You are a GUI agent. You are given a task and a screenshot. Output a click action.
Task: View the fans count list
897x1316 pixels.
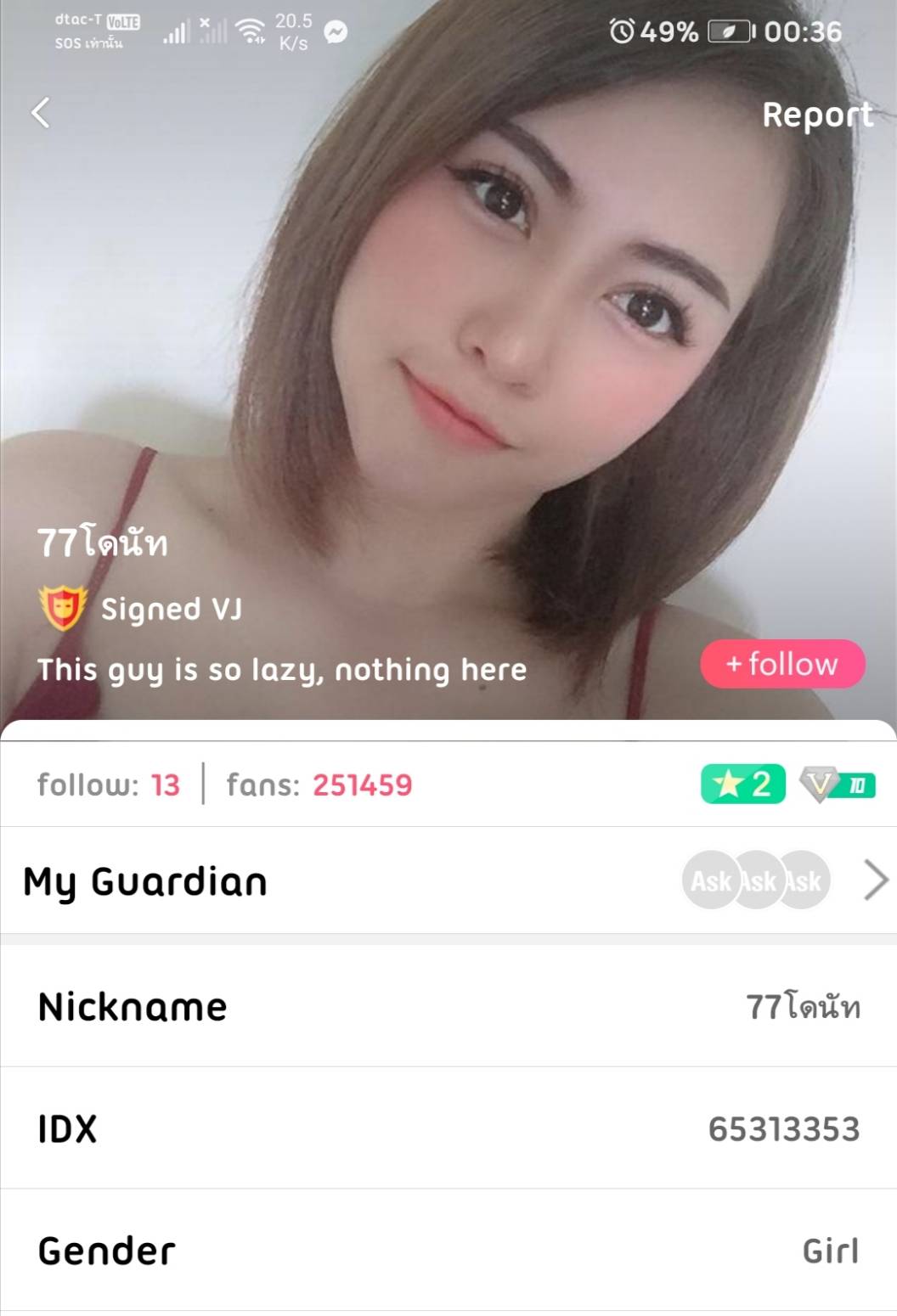pyautogui.click(x=319, y=785)
